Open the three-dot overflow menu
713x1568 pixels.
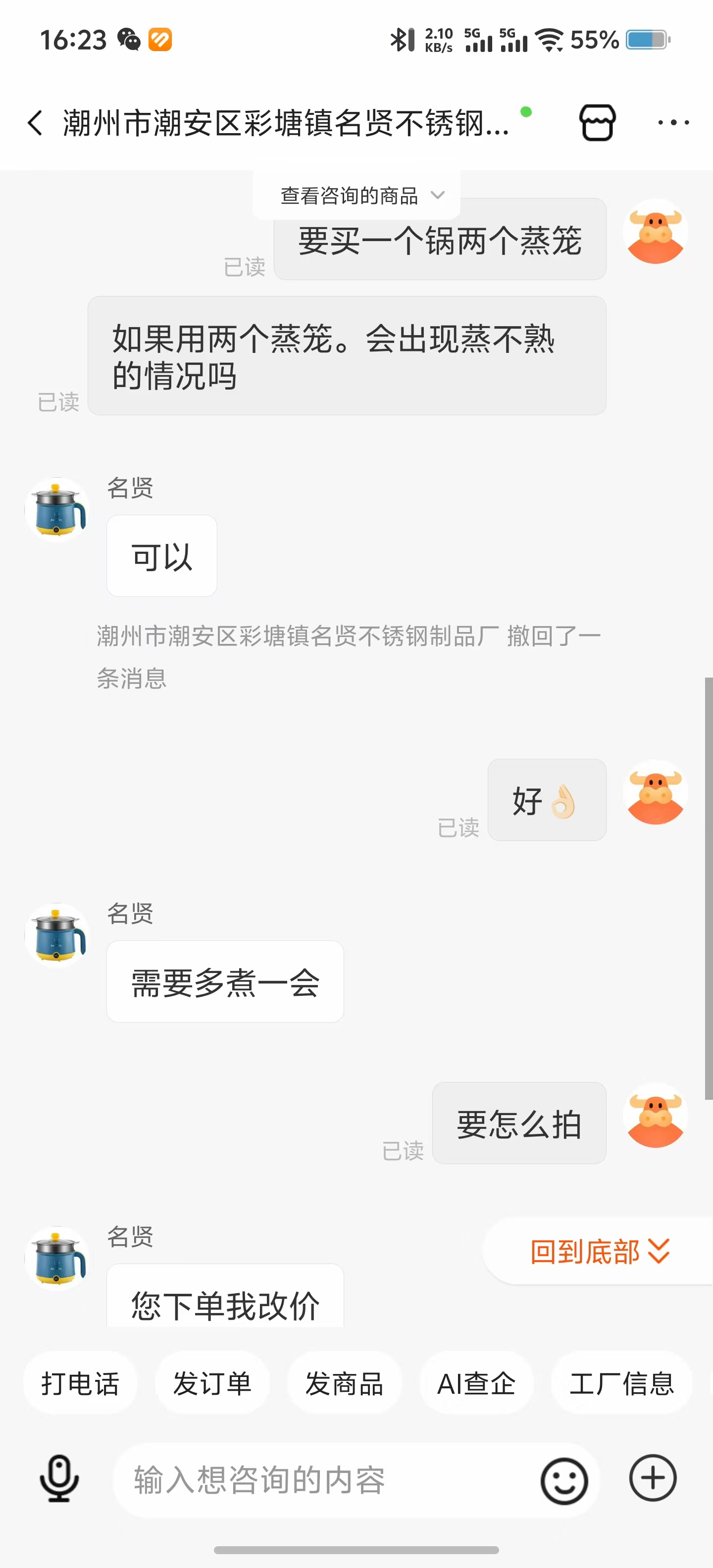pos(673,123)
